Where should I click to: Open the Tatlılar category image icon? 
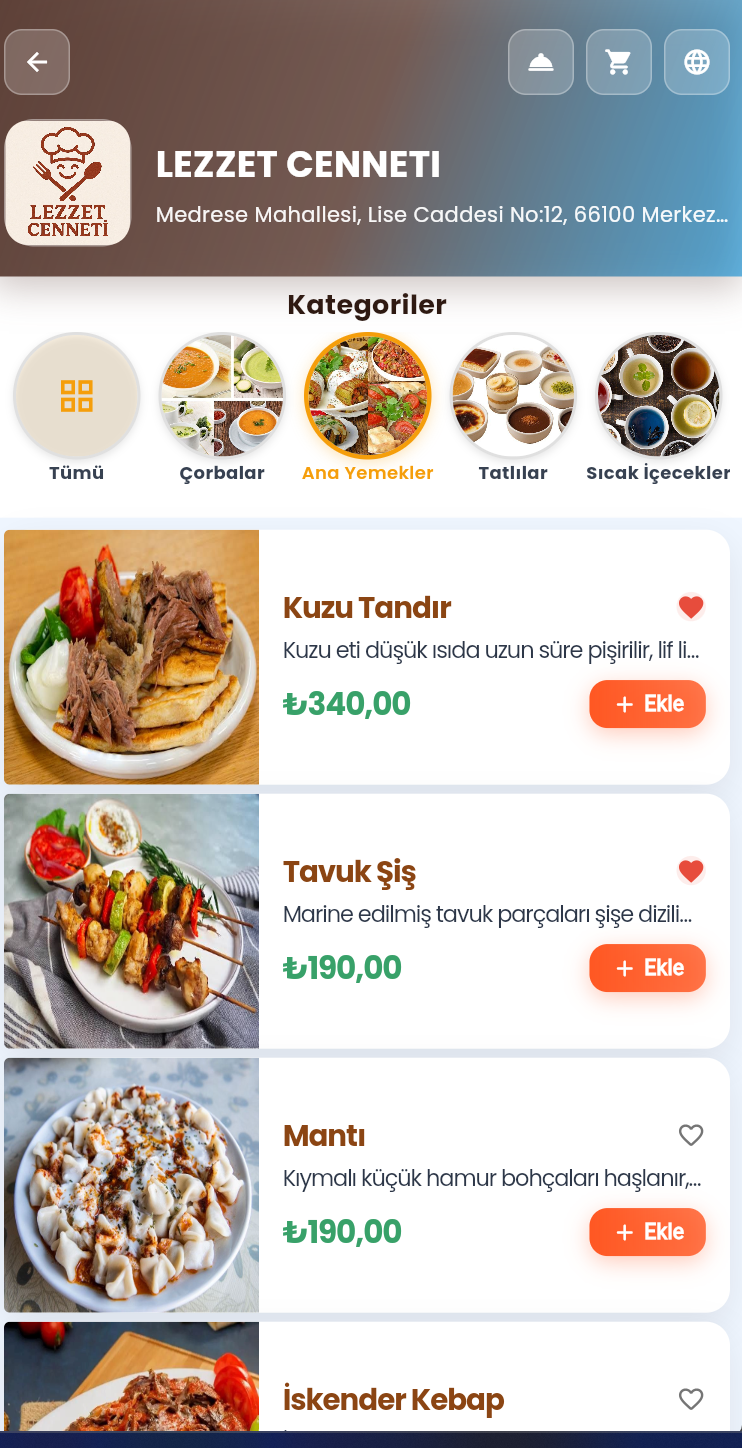(513, 394)
